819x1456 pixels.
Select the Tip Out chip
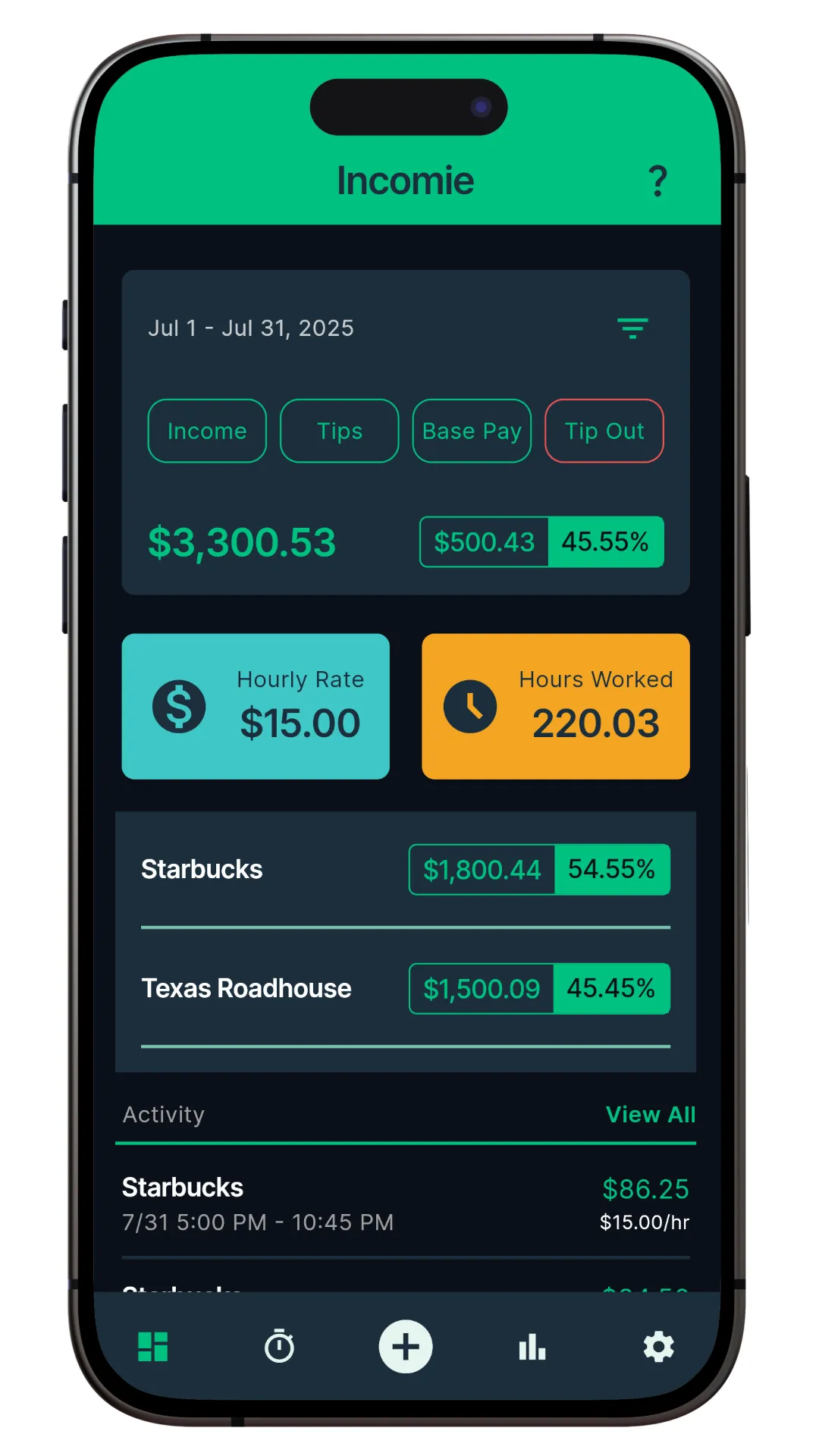(604, 431)
